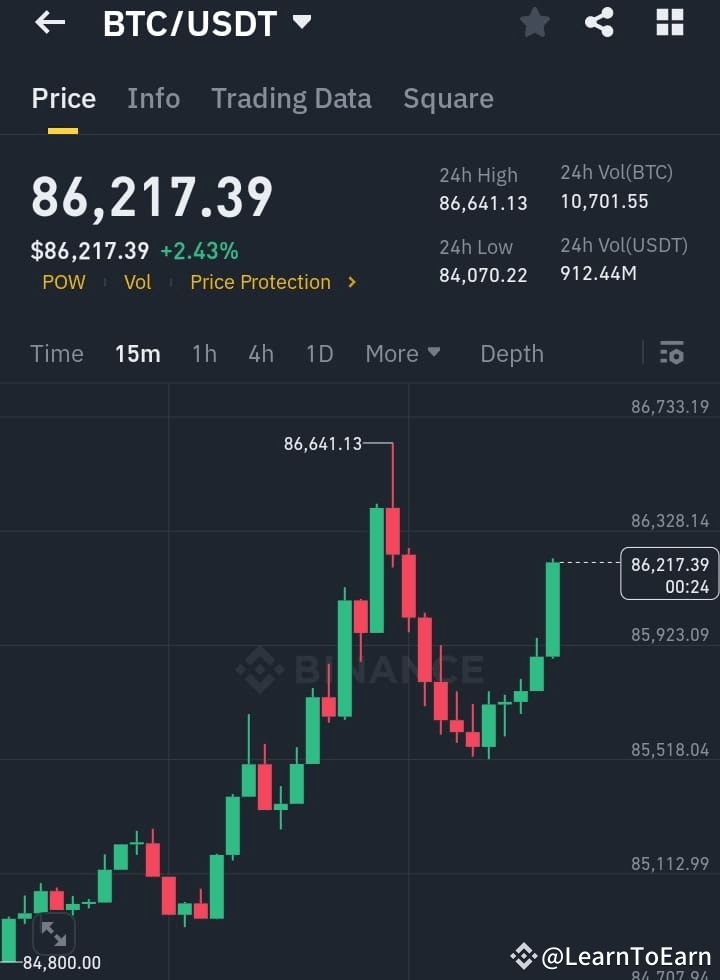Open the Square tab
Screen dimensions: 720x980
click(x=448, y=98)
